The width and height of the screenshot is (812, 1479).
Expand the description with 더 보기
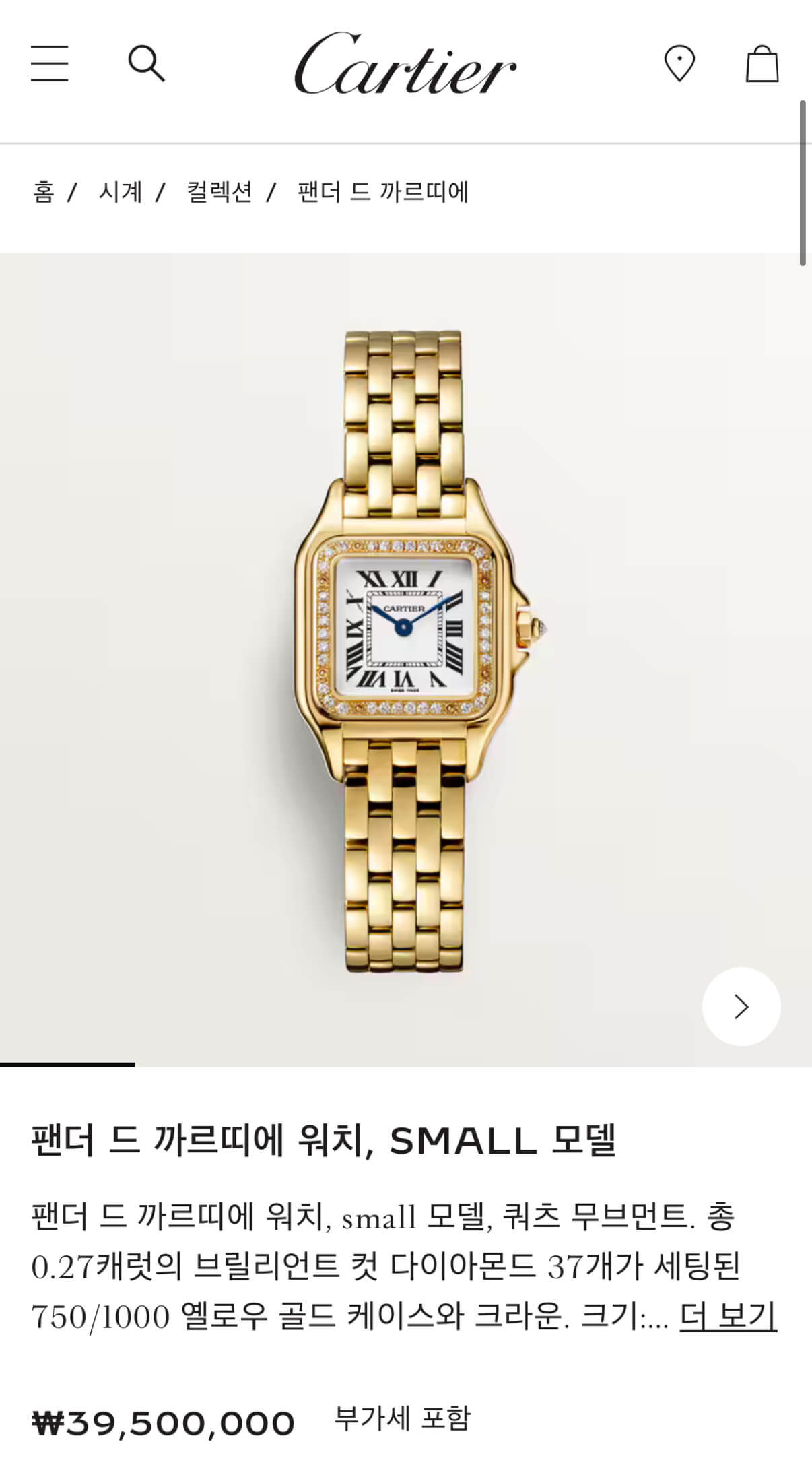tap(728, 1315)
